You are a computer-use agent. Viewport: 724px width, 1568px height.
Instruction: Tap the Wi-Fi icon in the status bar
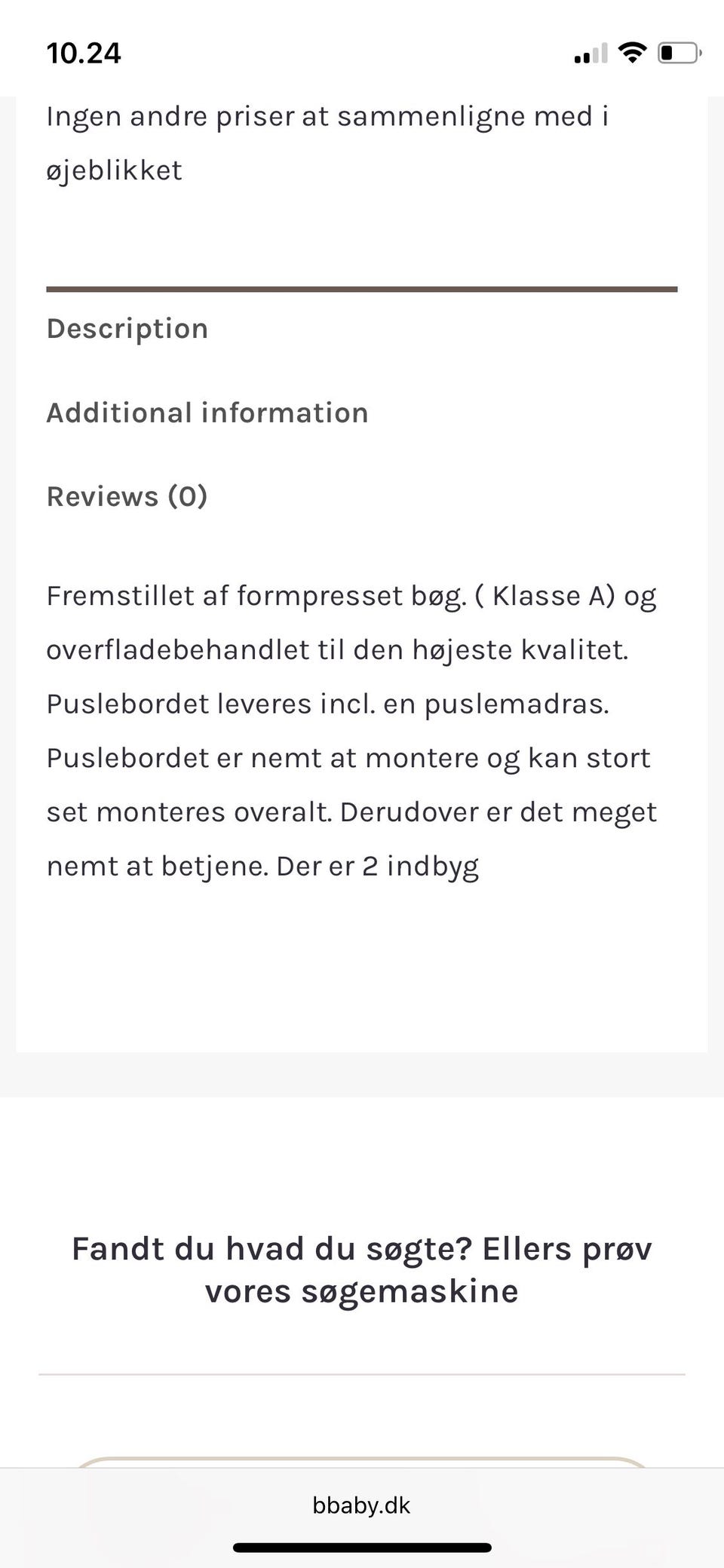tap(633, 51)
